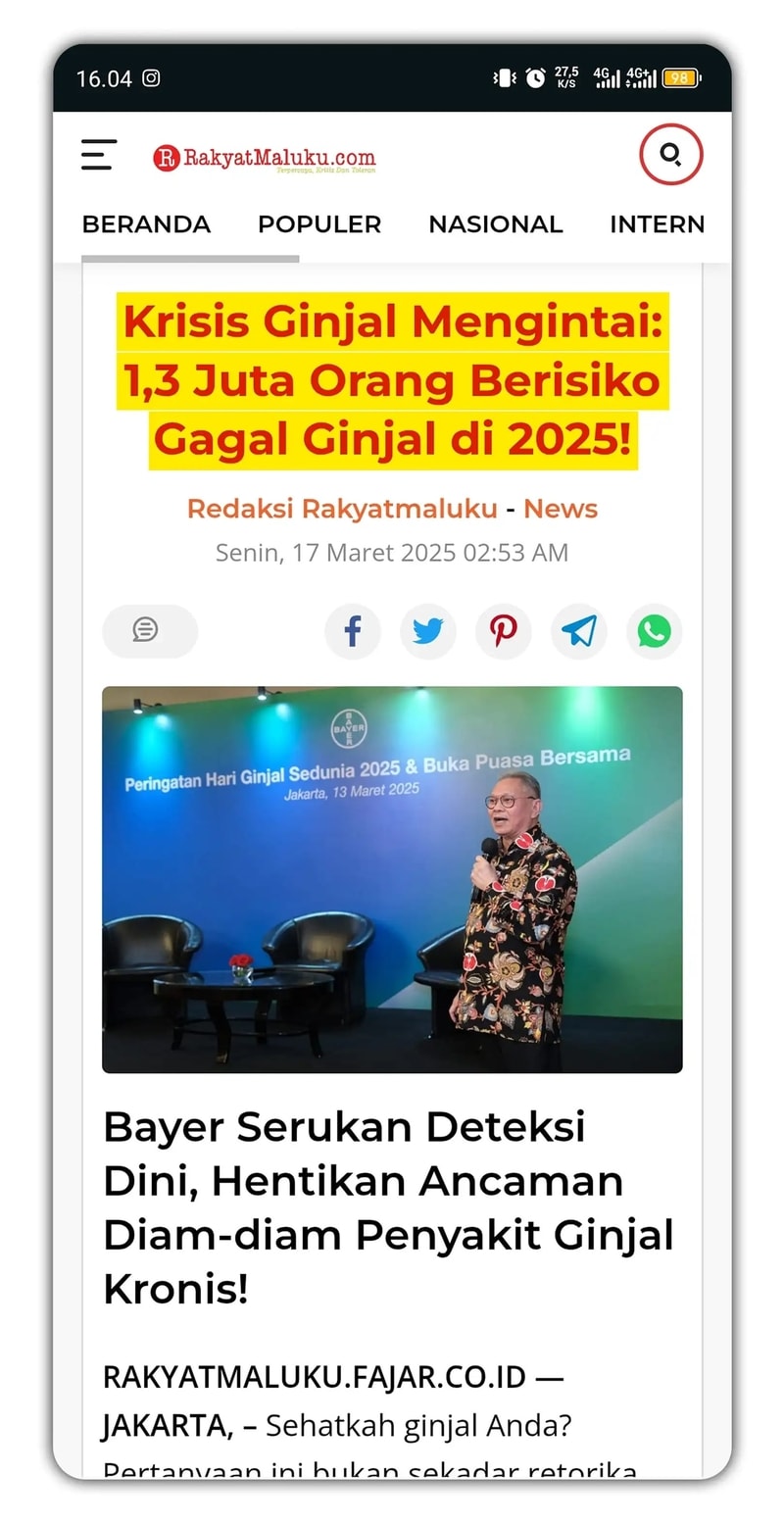Screen dimensions: 784x1523
Task: Open the search icon
Action: pos(670,155)
